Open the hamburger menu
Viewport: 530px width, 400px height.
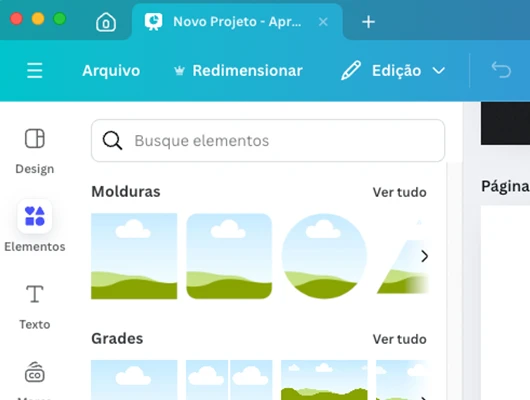point(34,70)
